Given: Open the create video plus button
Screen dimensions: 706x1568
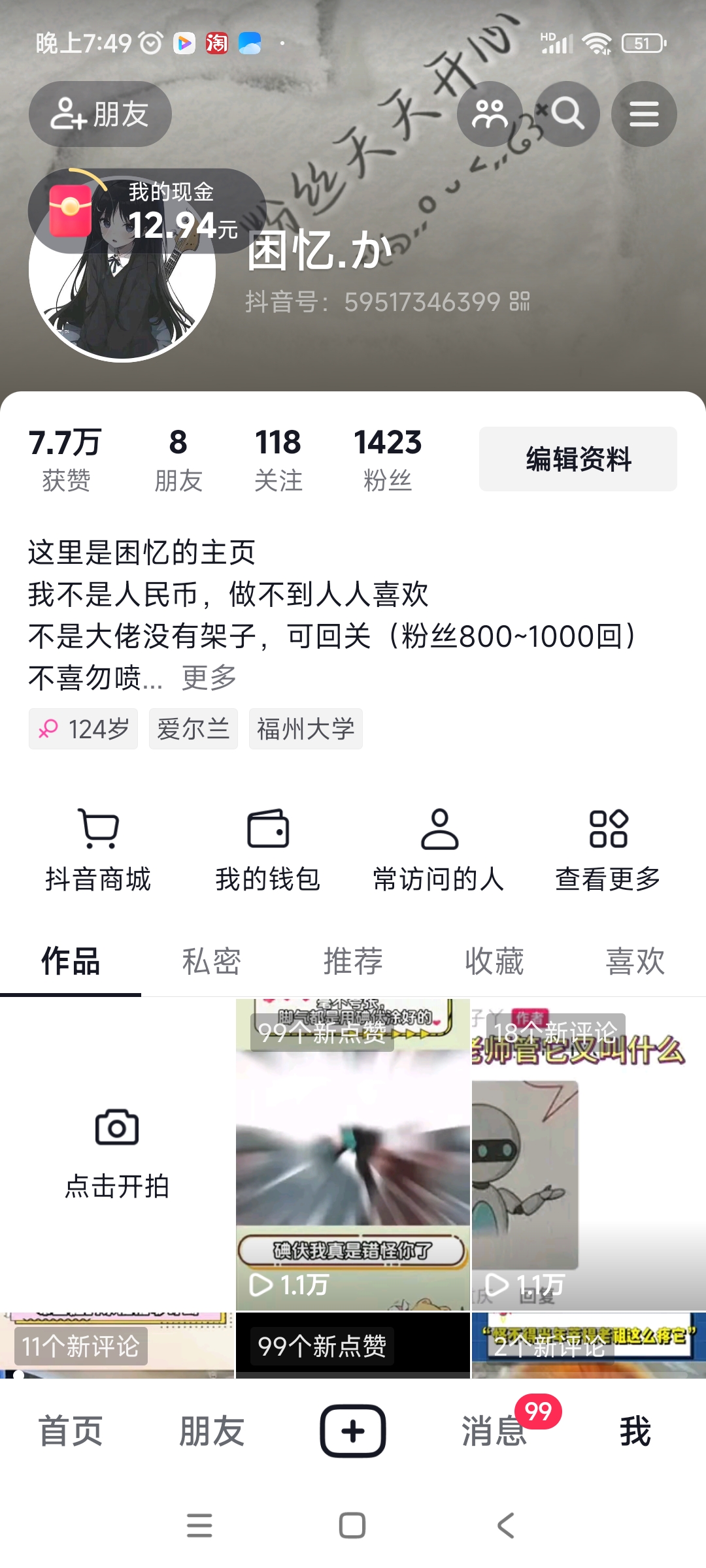Looking at the screenshot, I should [x=352, y=1431].
